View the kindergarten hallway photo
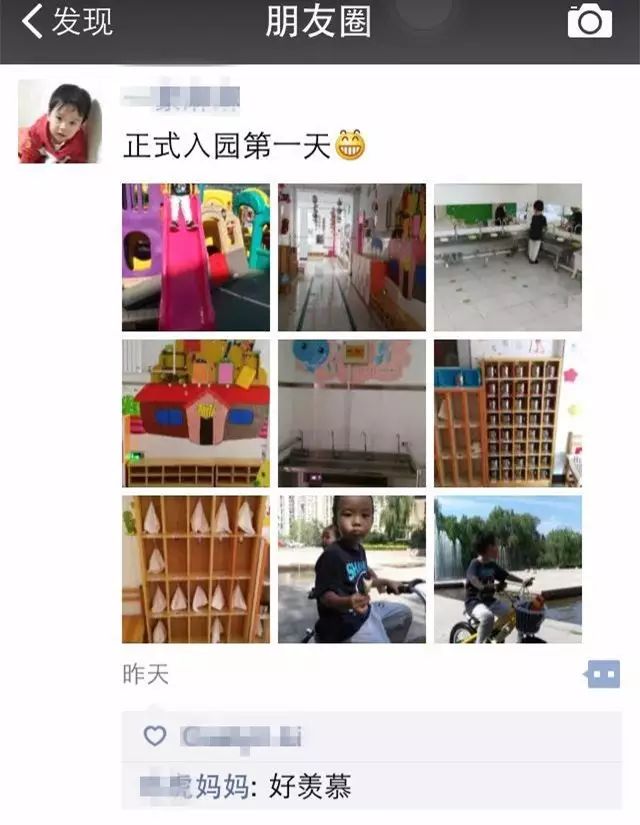640x825 pixels. pyautogui.click(x=352, y=257)
